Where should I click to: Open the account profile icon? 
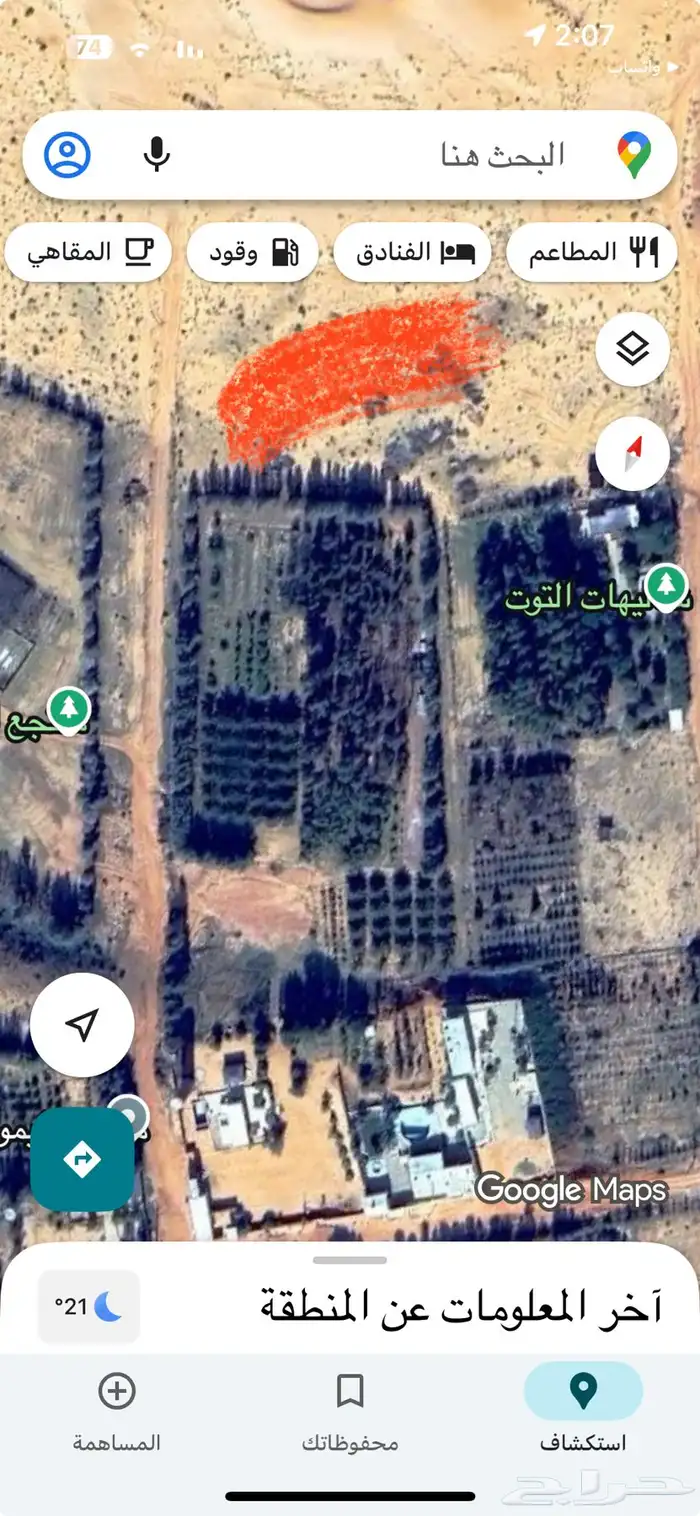[67, 155]
